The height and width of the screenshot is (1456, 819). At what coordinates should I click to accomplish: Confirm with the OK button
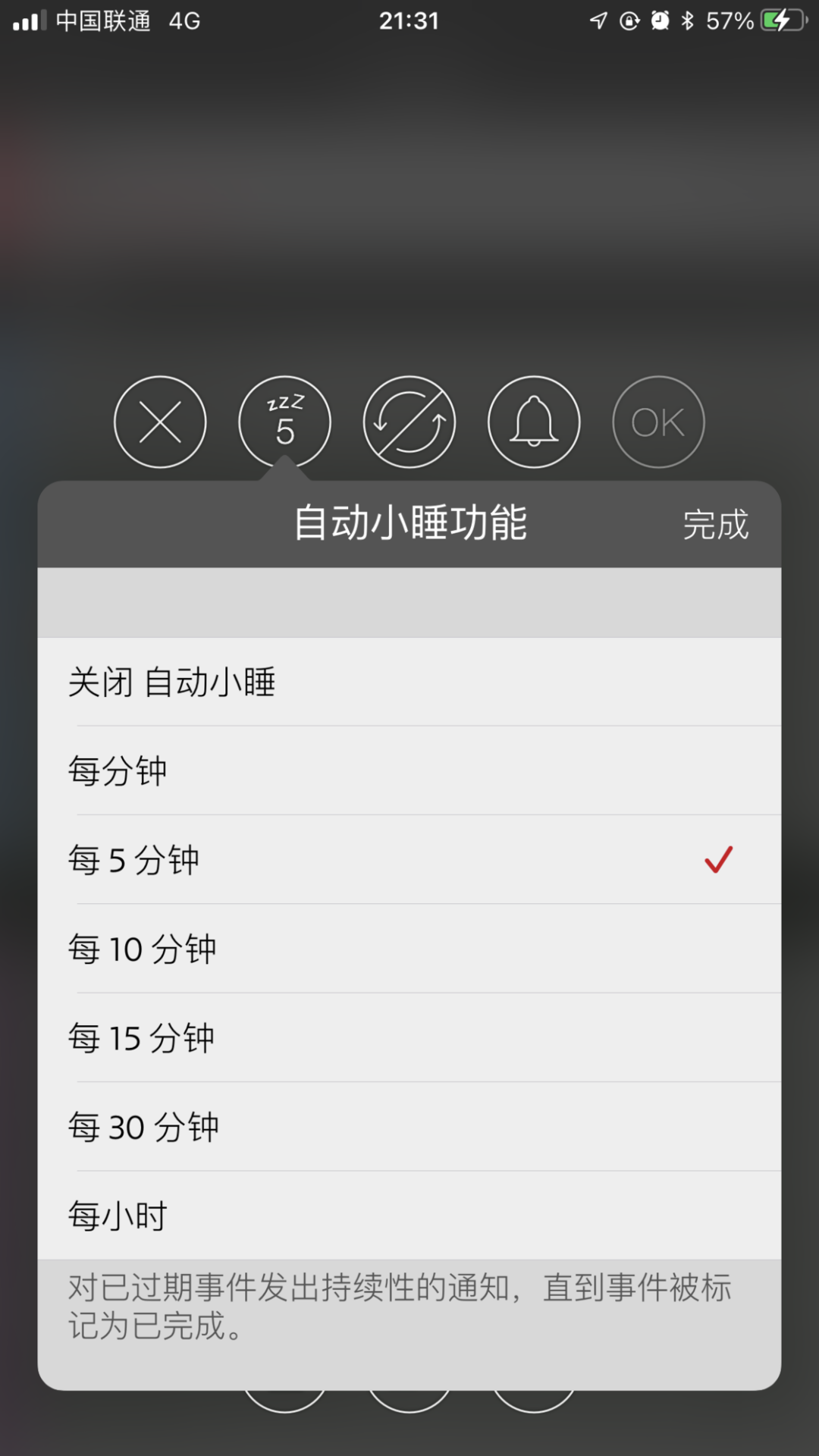tap(658, 422)
